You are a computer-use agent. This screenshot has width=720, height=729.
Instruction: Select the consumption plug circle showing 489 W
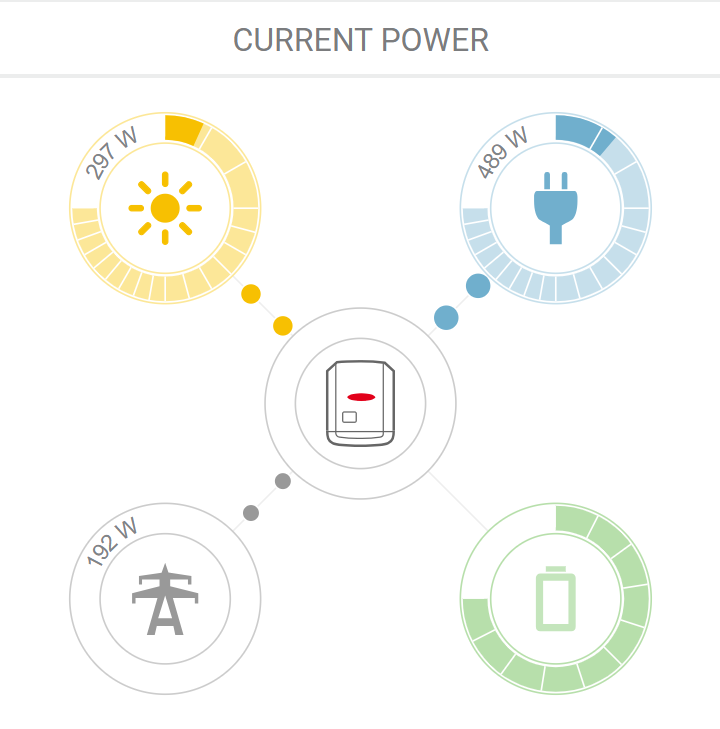tap(555, 208)
